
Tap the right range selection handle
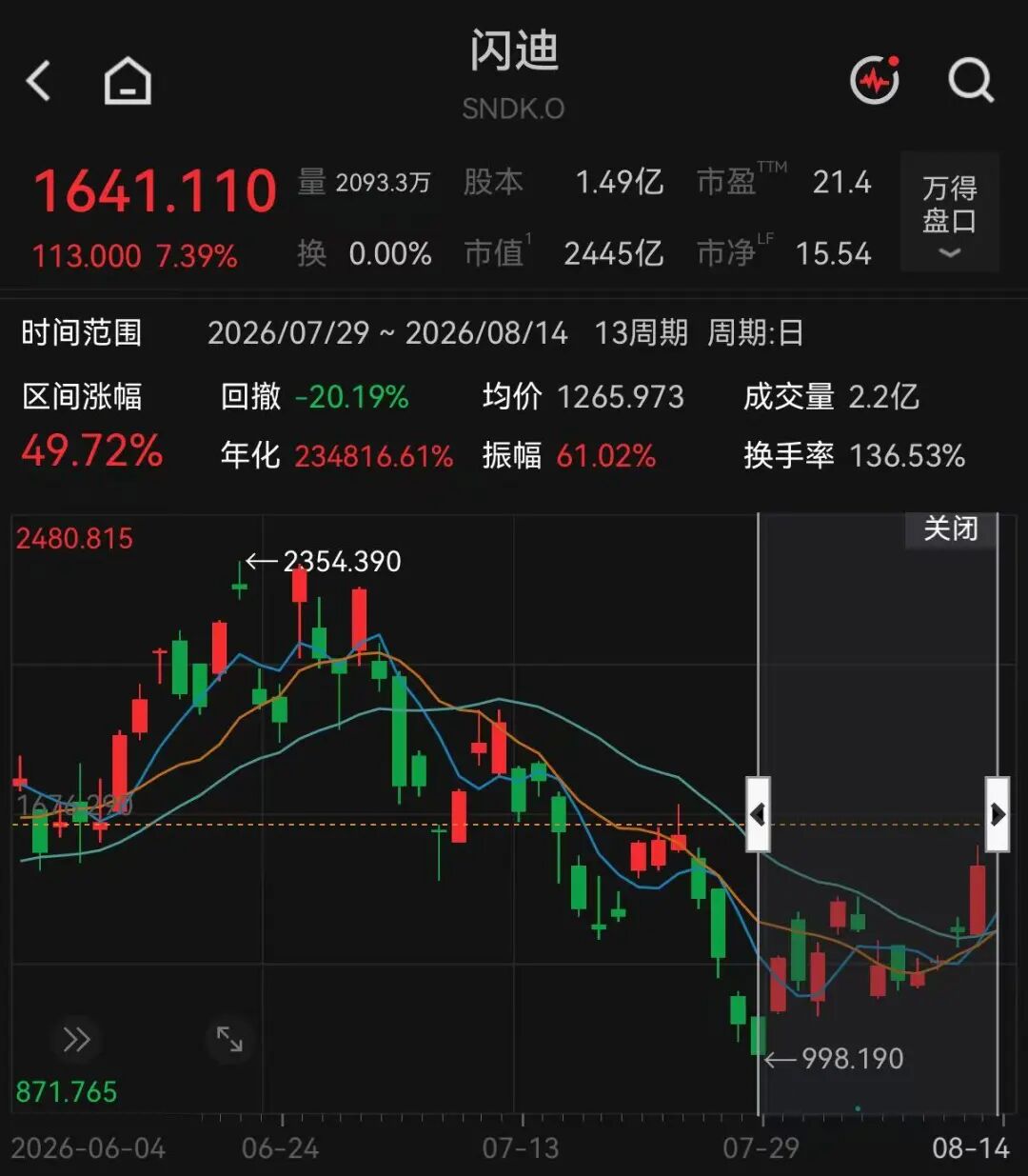click(x=997, y=814)
